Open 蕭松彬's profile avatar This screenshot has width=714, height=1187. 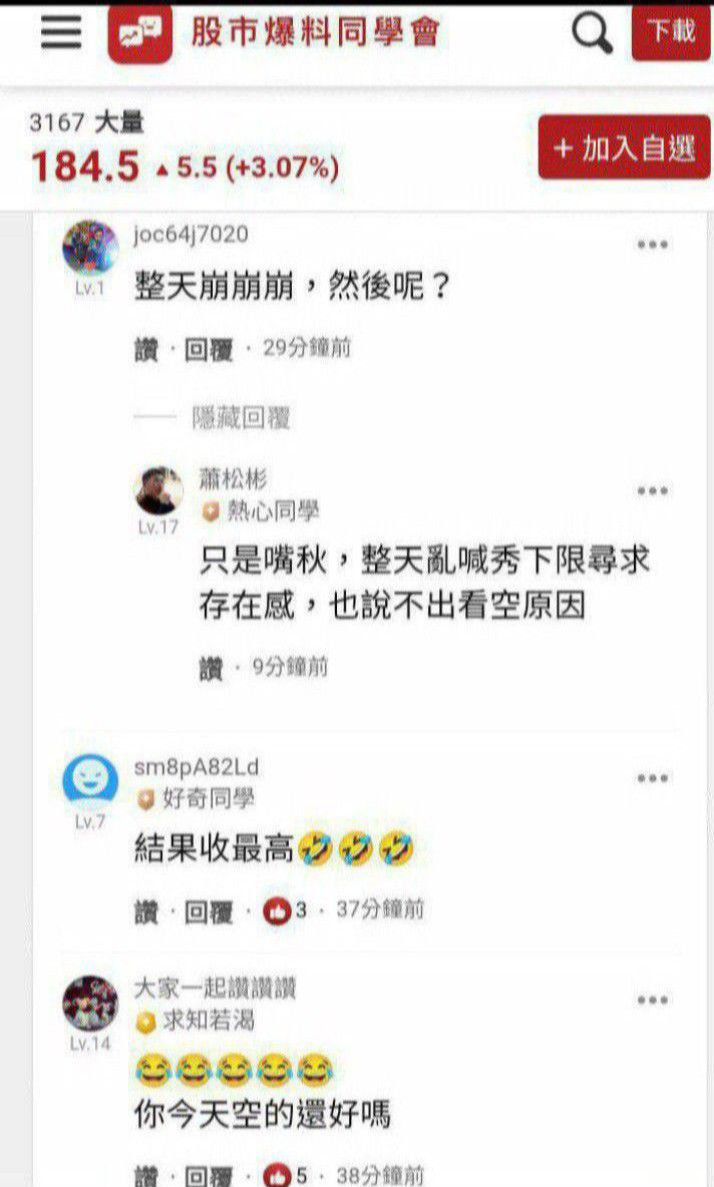tap(159, 491)
